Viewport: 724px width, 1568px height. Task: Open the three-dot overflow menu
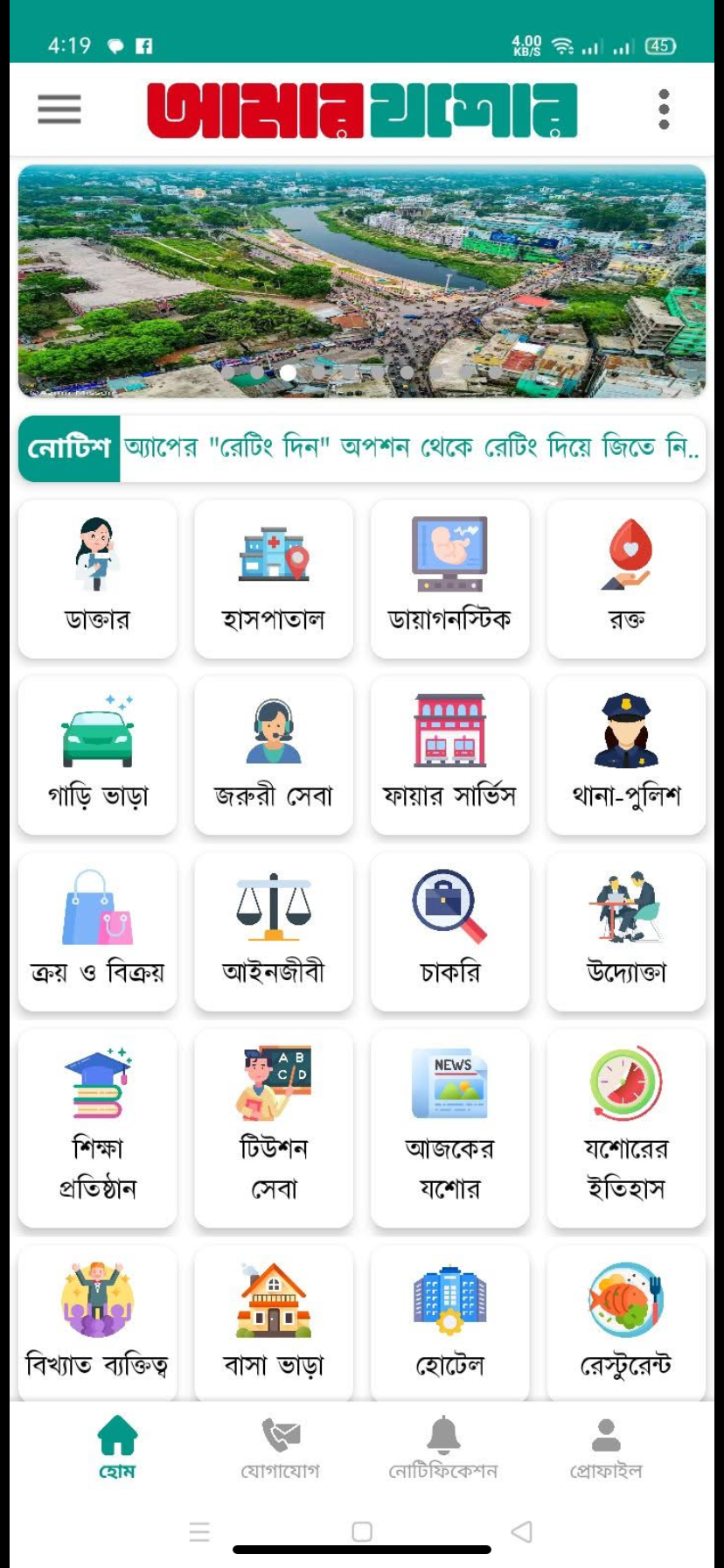(x=664, y=109)
